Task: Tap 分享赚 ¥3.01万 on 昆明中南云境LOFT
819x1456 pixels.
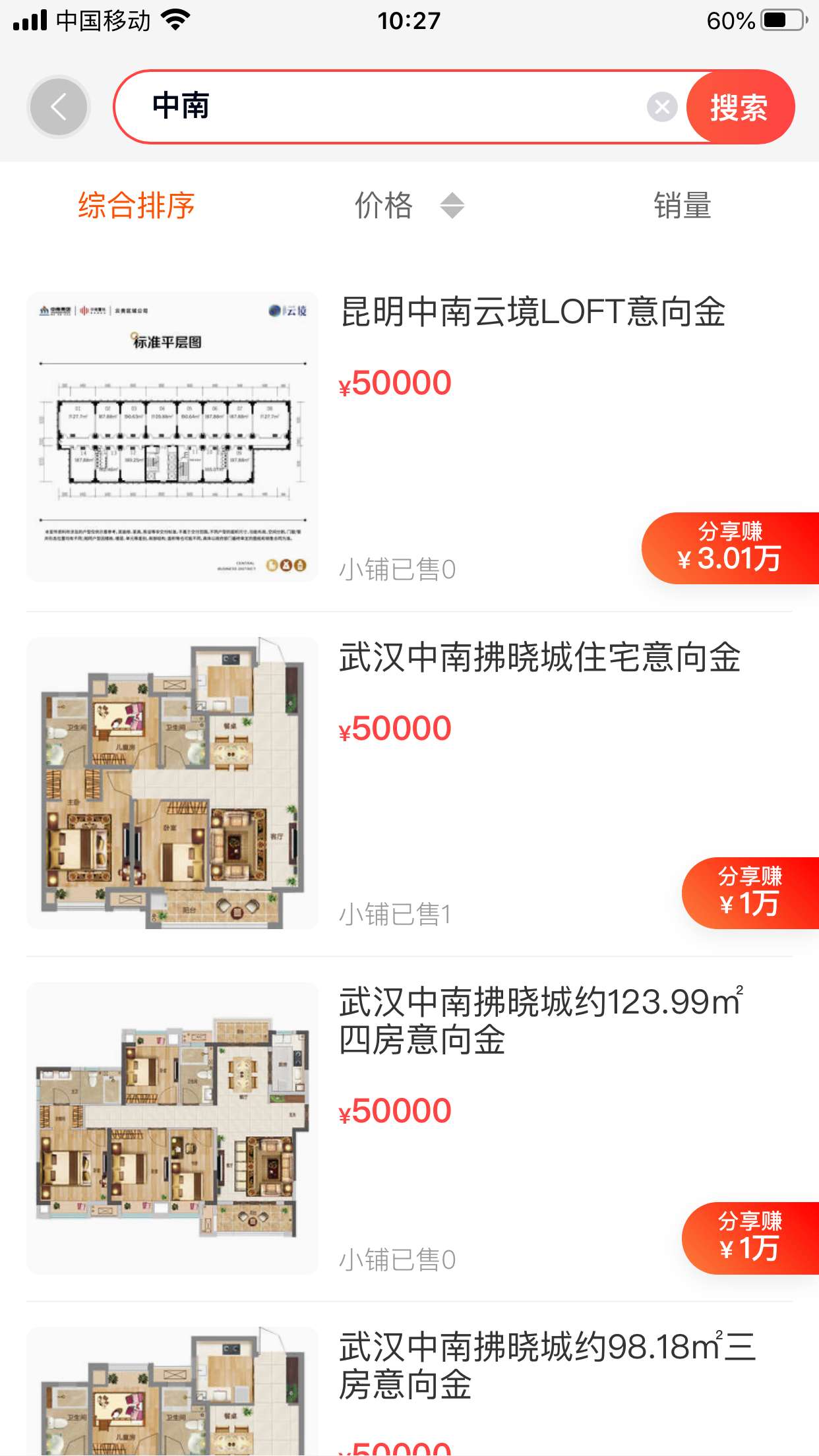Action: [x=730, y=548]
